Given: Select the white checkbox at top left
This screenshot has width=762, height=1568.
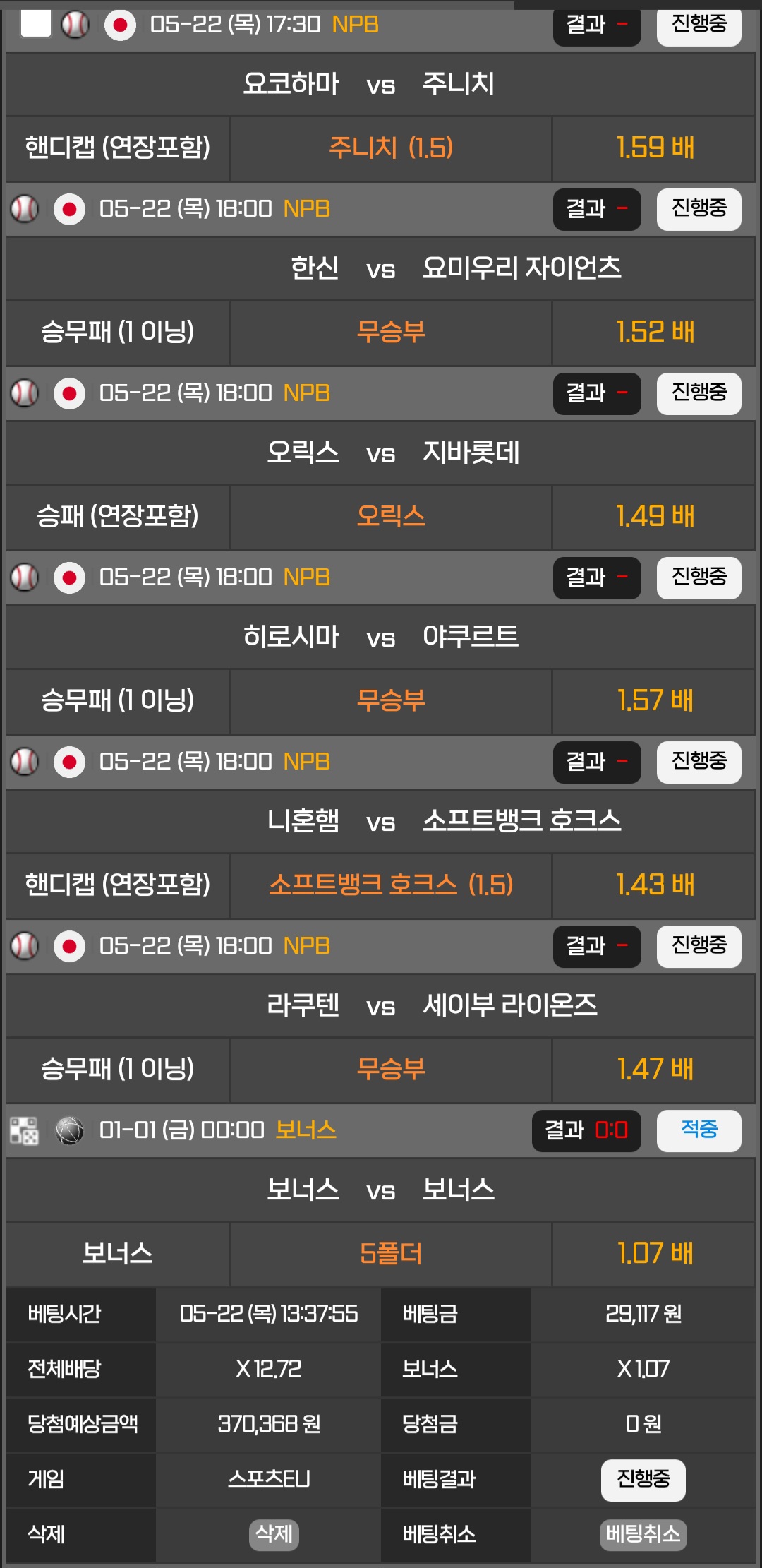Looking at the screenshot, I should point(35,24).
